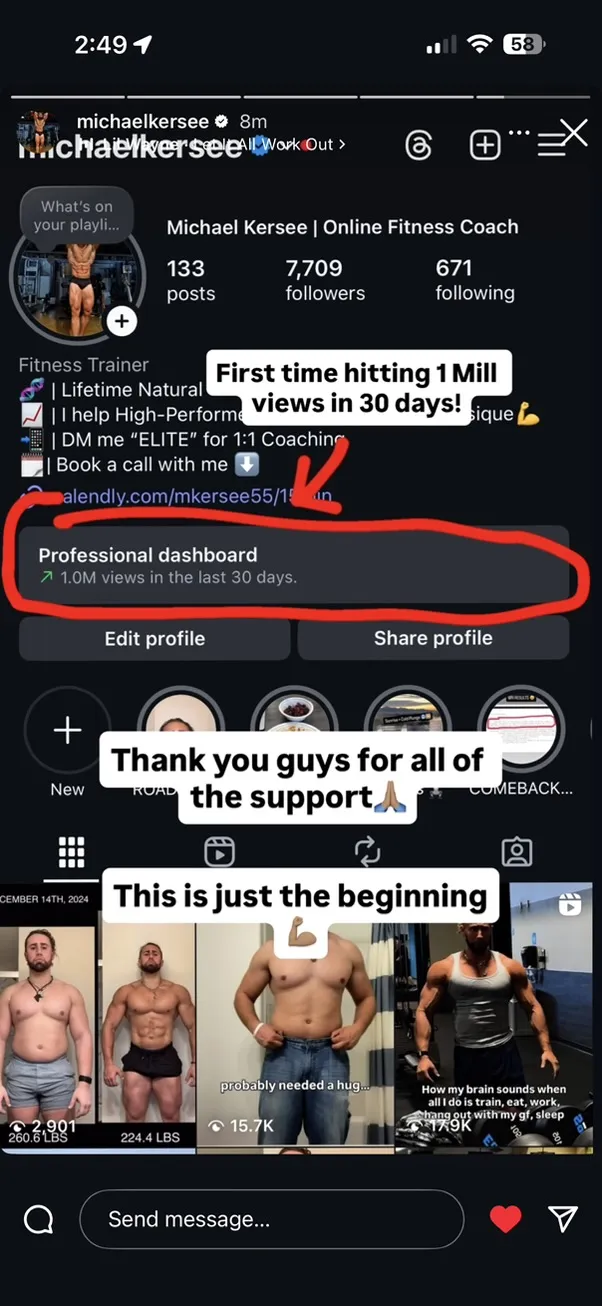Open the story's three-dot options menu
602x1306 pixels.
pos(518,132)
